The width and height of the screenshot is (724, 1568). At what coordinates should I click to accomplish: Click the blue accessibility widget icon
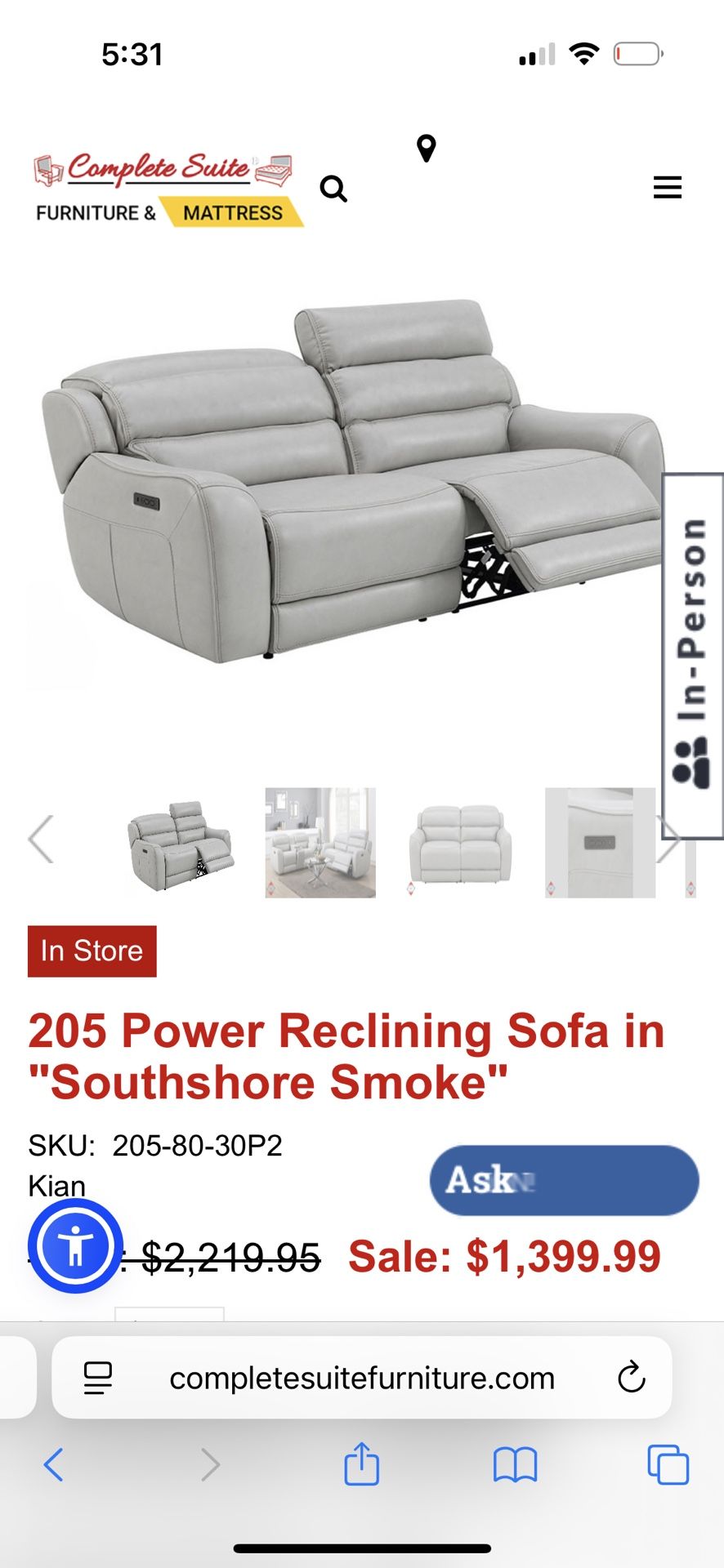74,1245
